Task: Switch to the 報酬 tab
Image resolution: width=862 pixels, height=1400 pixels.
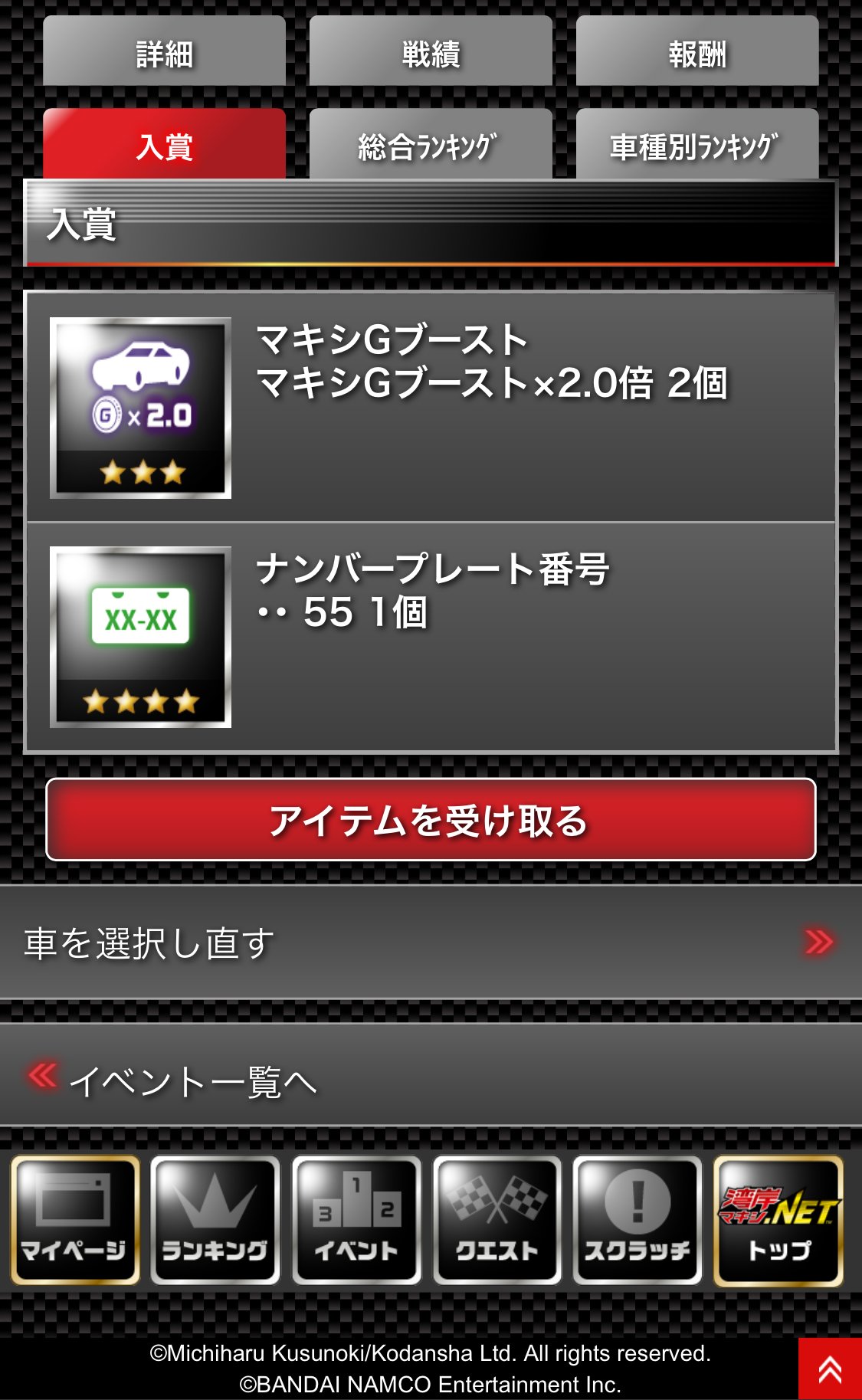Action: point(697,51)
